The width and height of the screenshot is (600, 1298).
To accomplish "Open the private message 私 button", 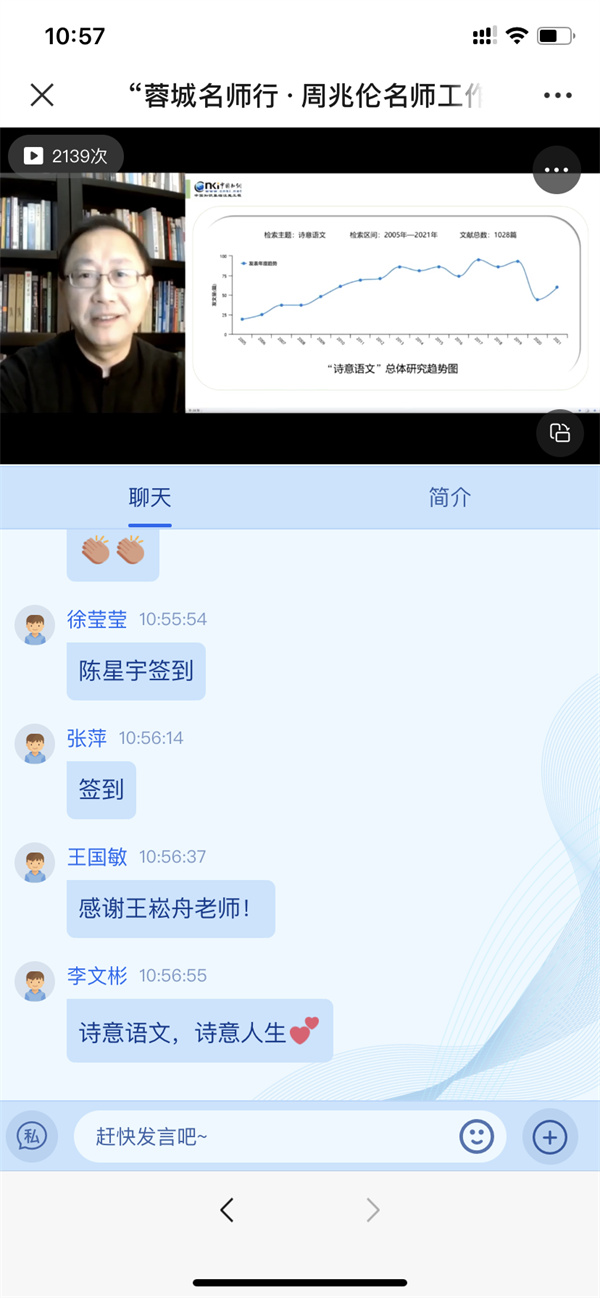I will coord(32,1137).
